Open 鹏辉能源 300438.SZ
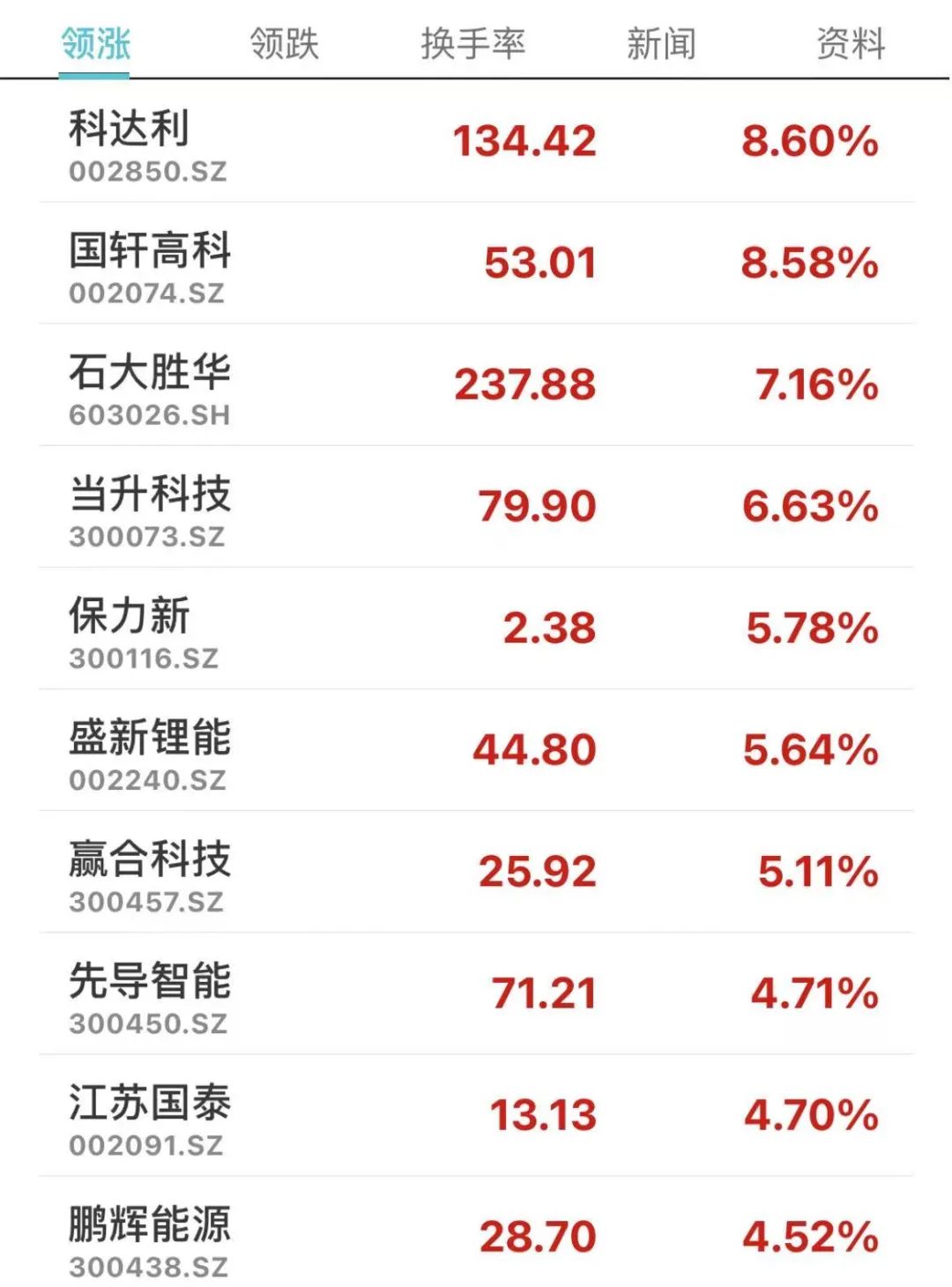The height and width of the screenshot is (1287, 952). (x=476, y=1237)
